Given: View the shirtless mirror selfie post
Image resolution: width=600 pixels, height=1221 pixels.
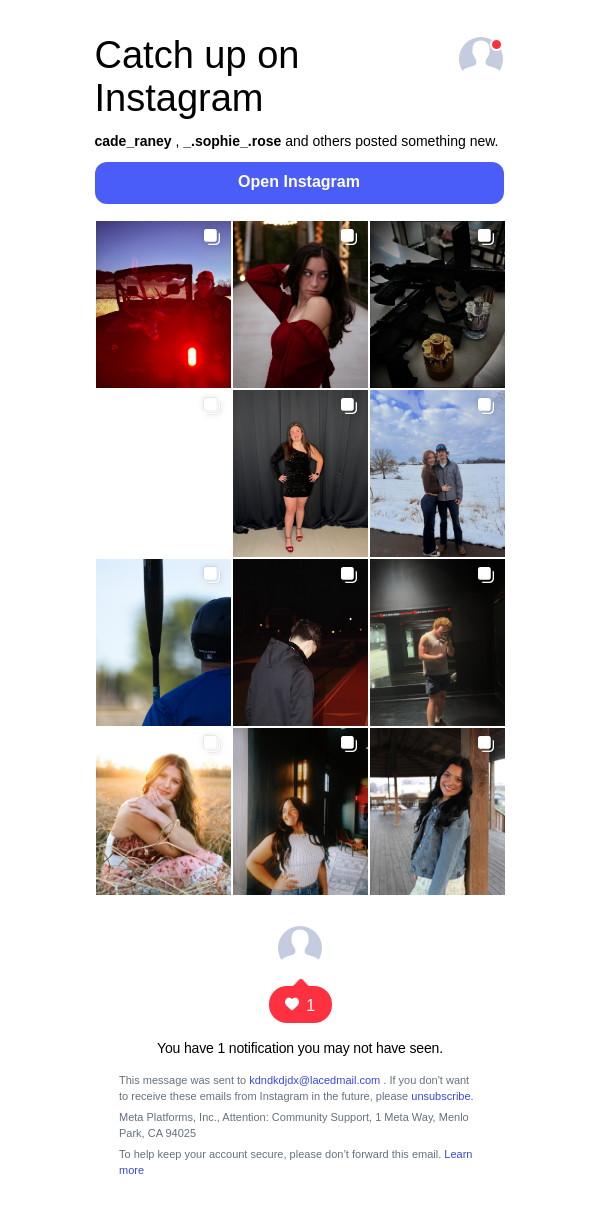Looking at the screenshot, I should point(437,643).
